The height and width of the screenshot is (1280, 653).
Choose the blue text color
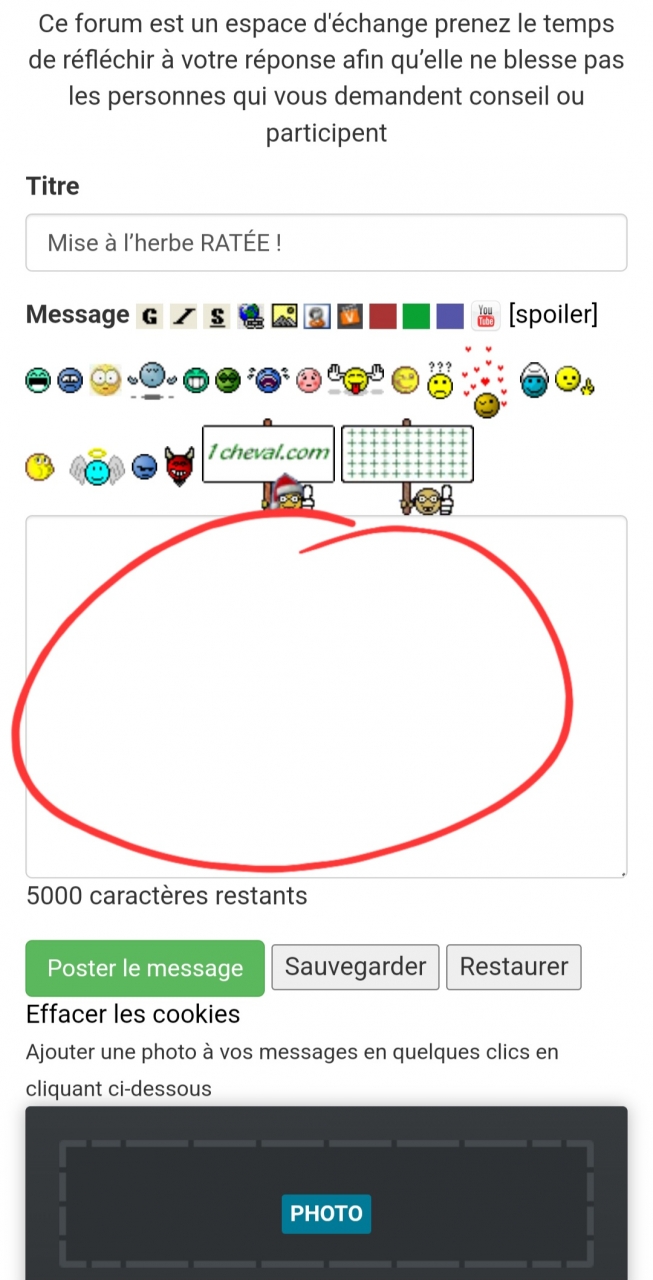(x=450, y=317)
